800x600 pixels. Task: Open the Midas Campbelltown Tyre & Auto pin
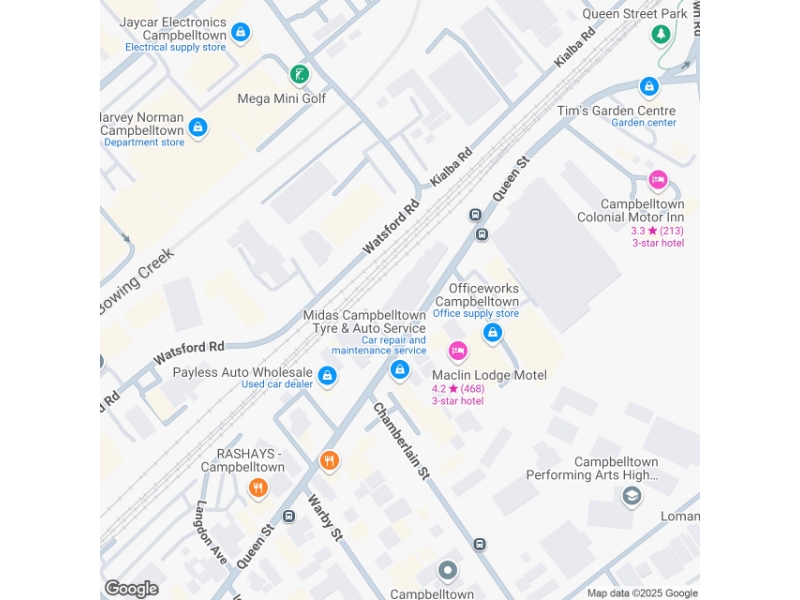pos(400,370)
